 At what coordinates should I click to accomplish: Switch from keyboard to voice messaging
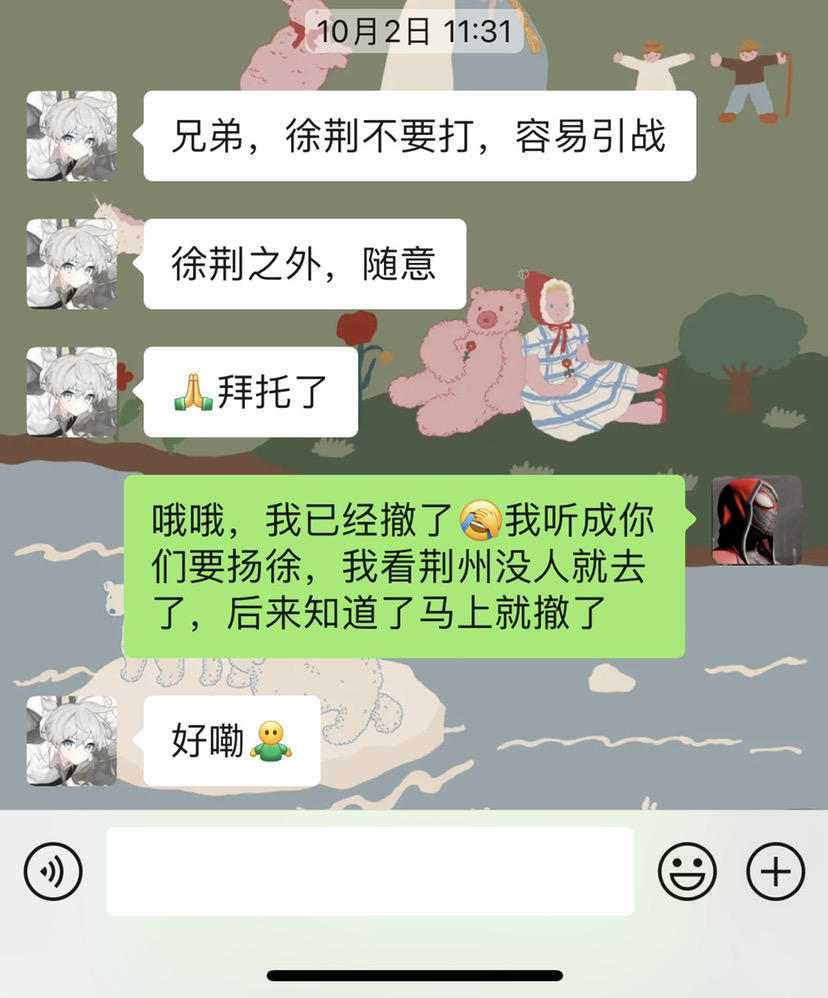coord(55,871)
